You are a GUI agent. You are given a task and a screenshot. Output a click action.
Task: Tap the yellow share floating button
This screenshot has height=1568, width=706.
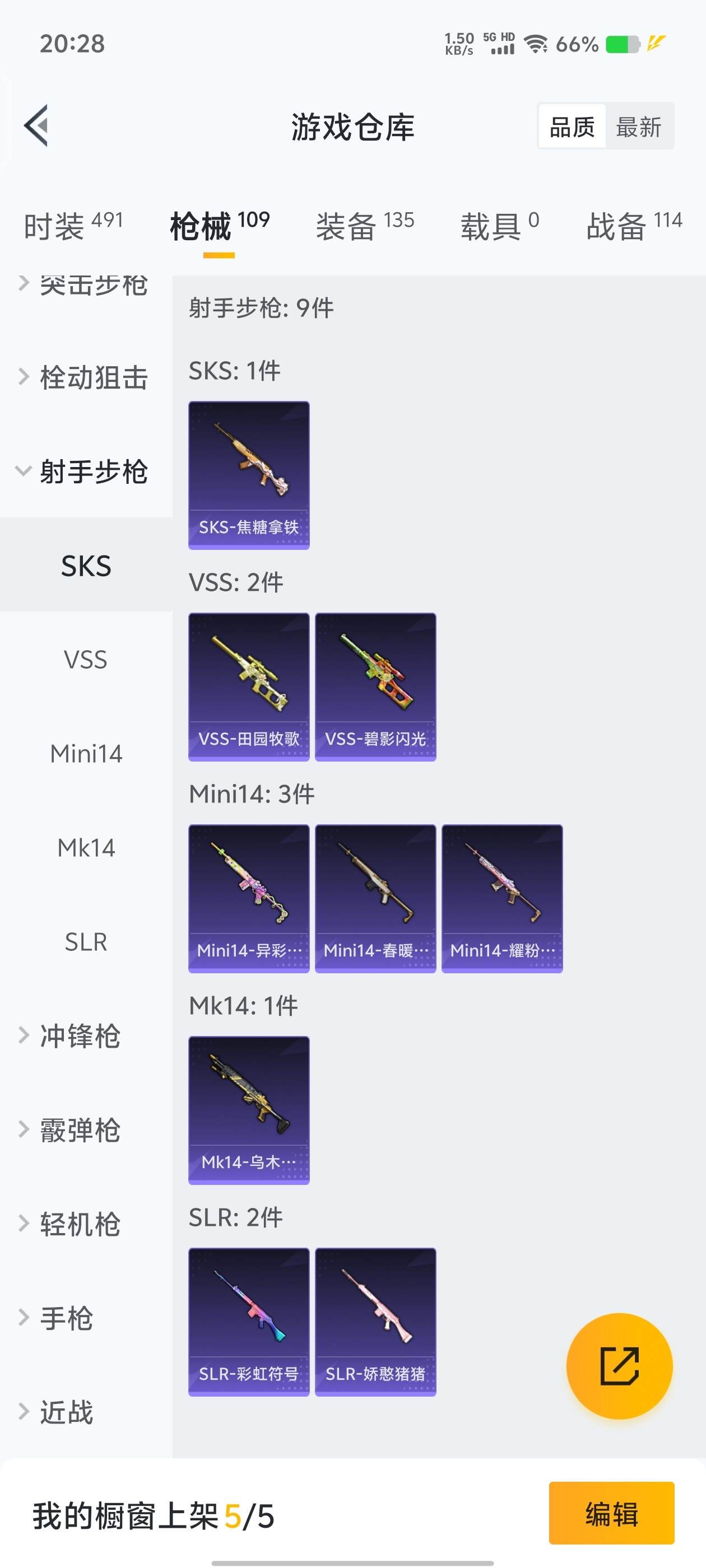click(x=619, y=1366)
